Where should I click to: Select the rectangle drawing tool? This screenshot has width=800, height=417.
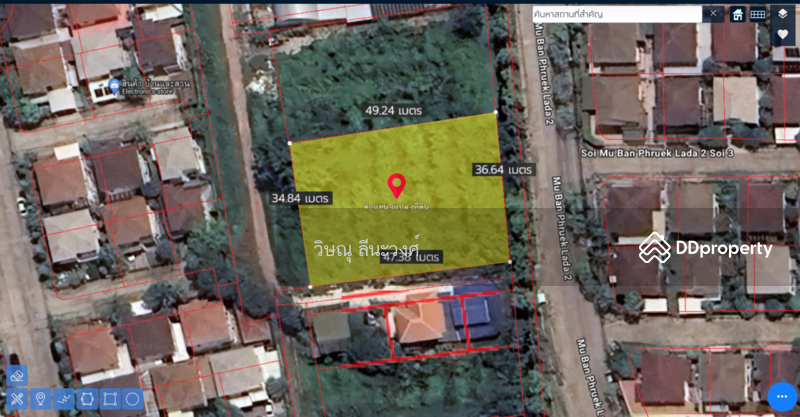(110, 399)
